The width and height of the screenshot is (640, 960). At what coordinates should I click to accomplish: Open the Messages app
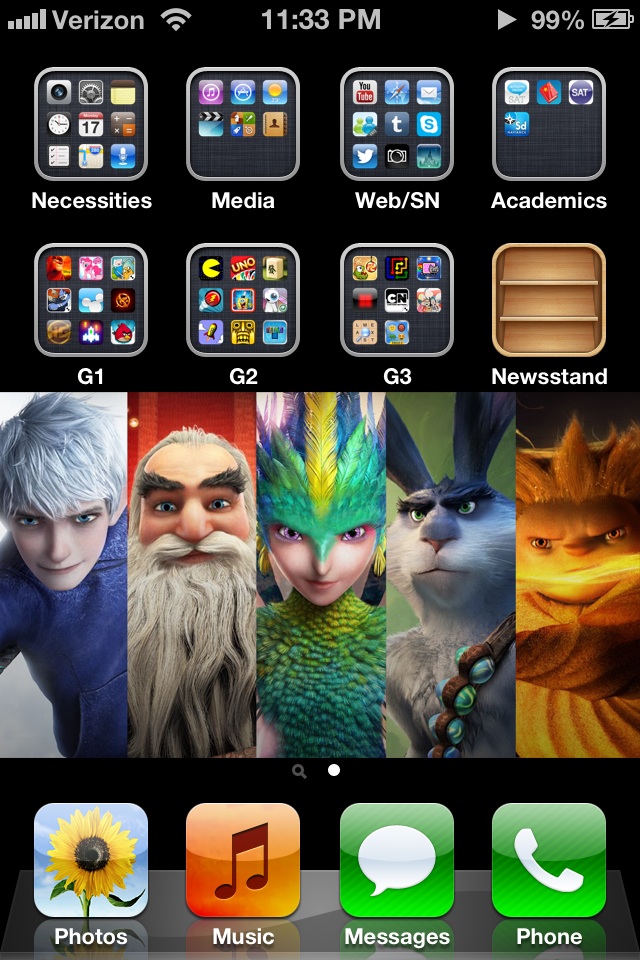397,860
